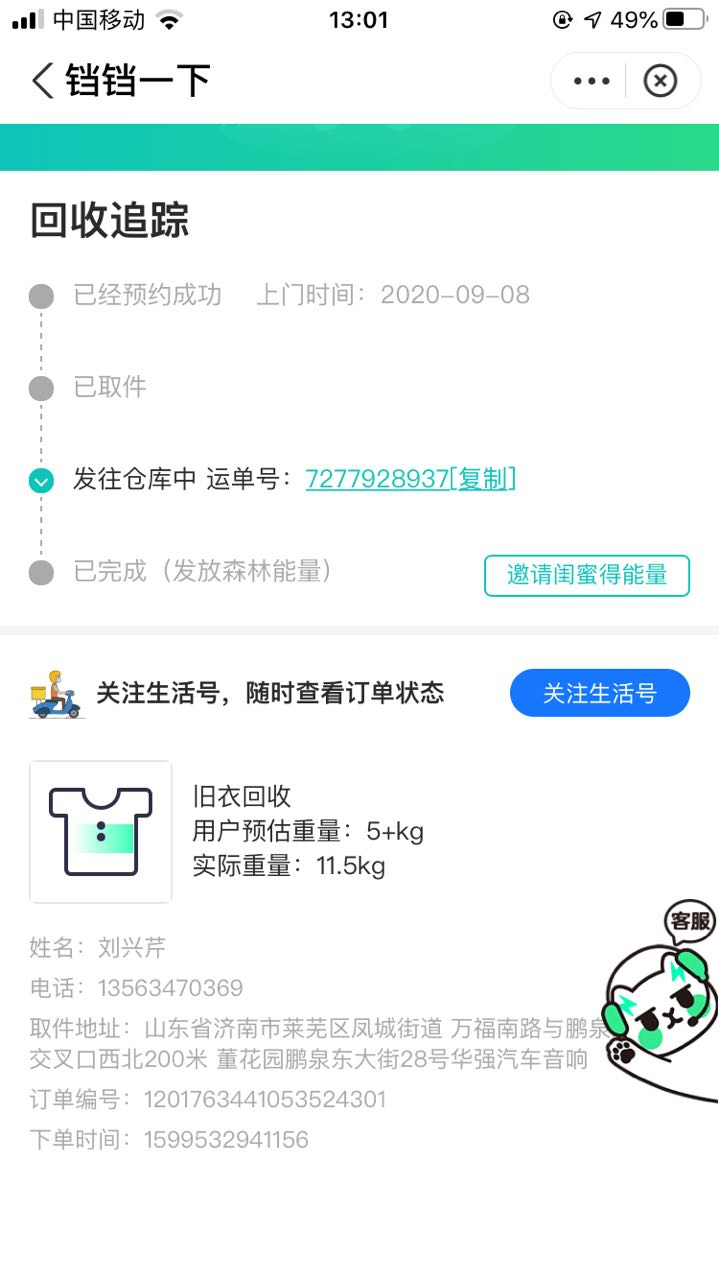
Task: Open the mini program more options menu
Action: tap(591, 81)
